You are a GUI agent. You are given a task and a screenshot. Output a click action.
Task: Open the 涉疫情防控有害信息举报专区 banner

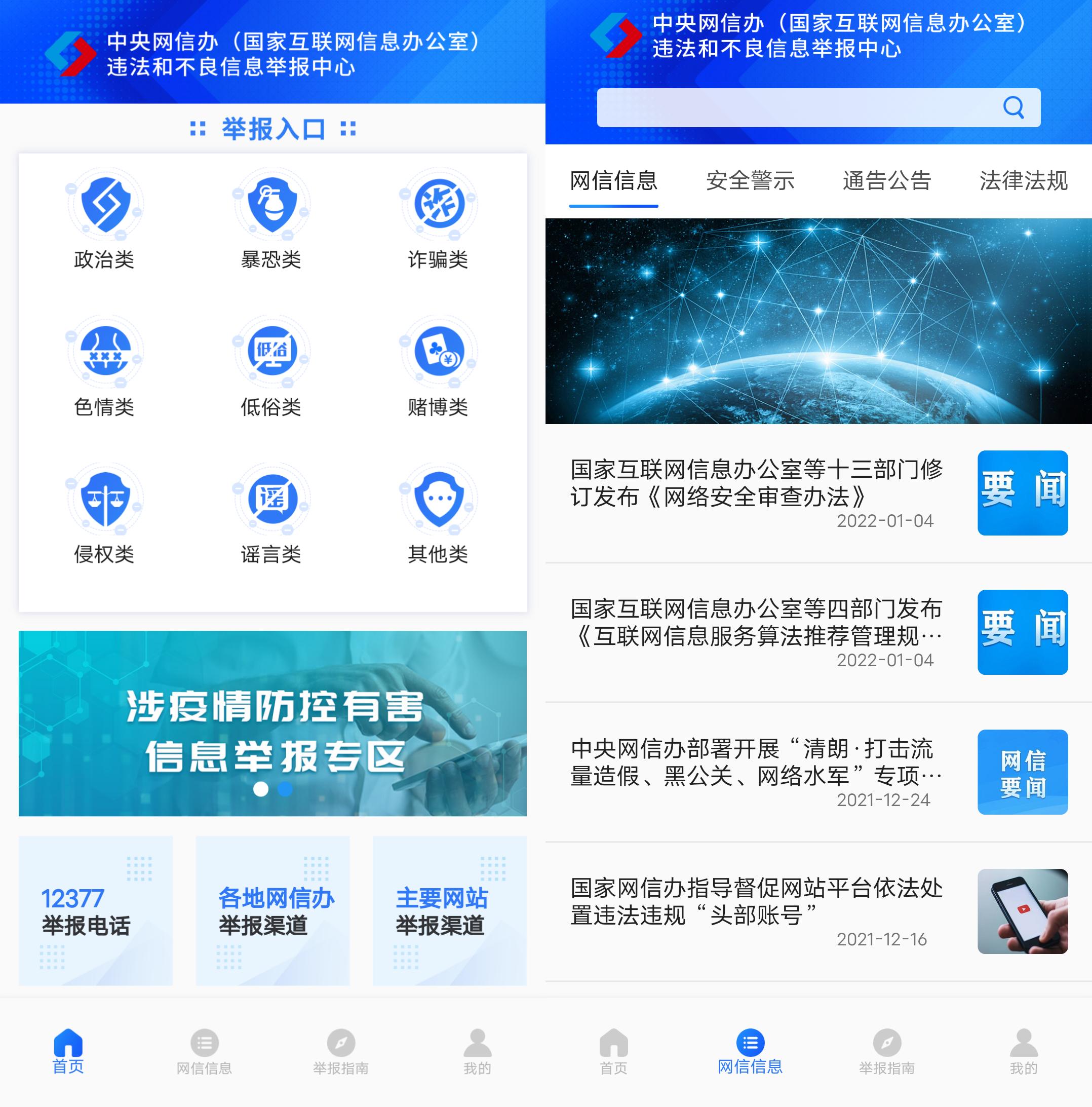272,723
